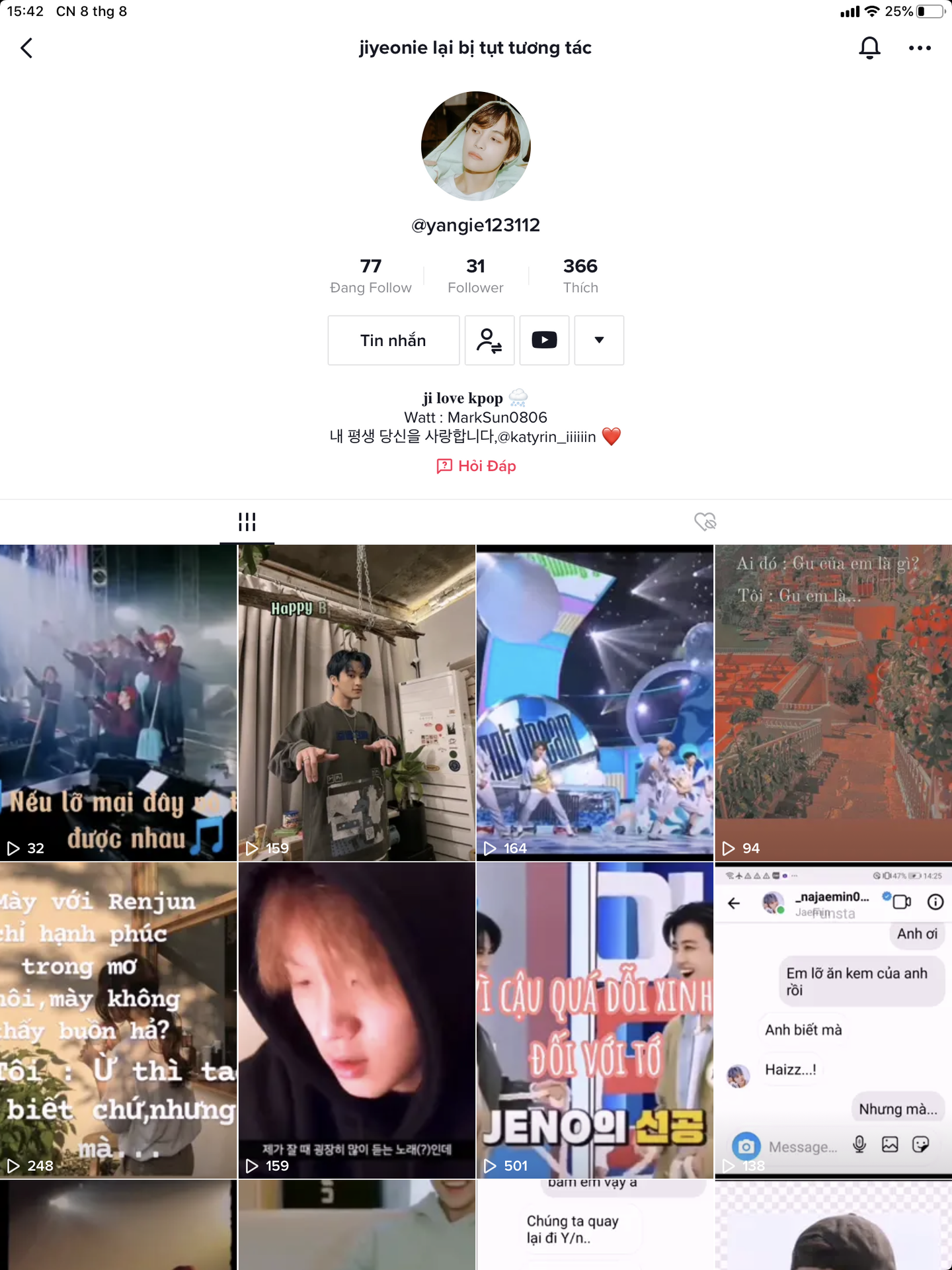Expand suggested accounts dropdown arrow

click(x=599, y=340)
